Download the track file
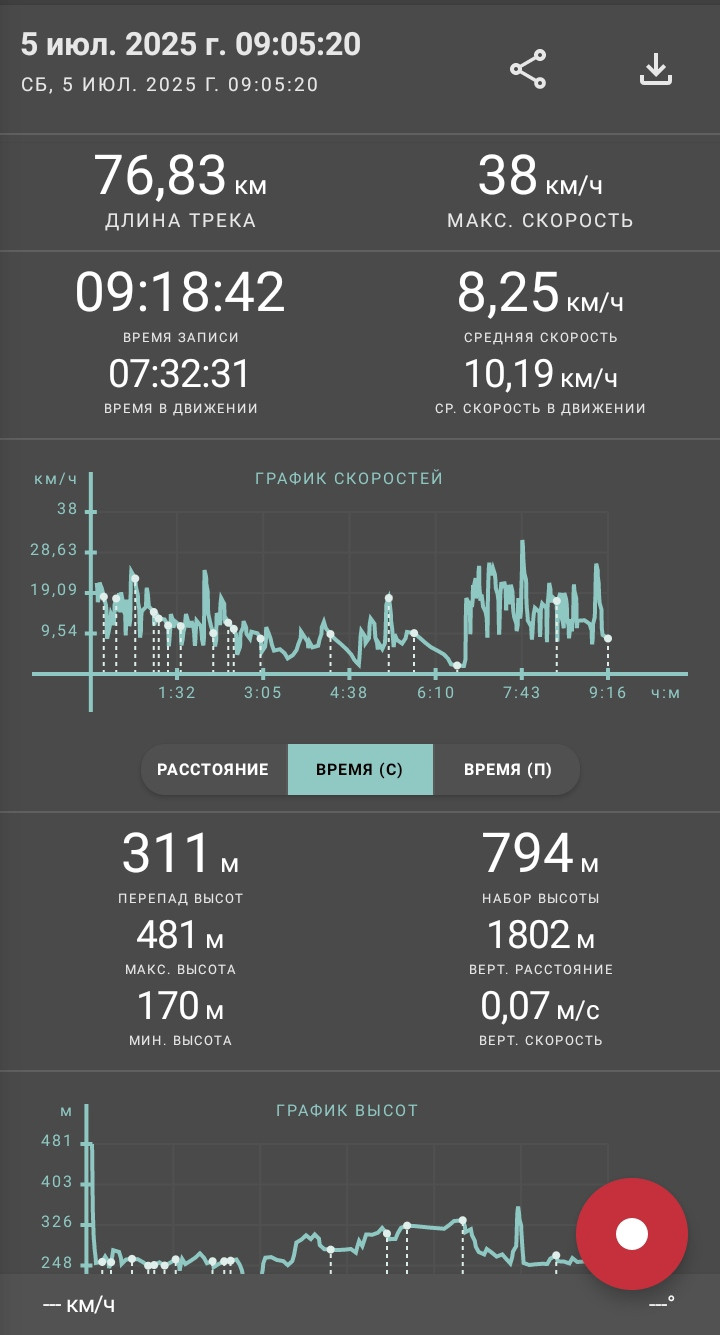This screenshot has width=720, height=1335. [656, 69]
